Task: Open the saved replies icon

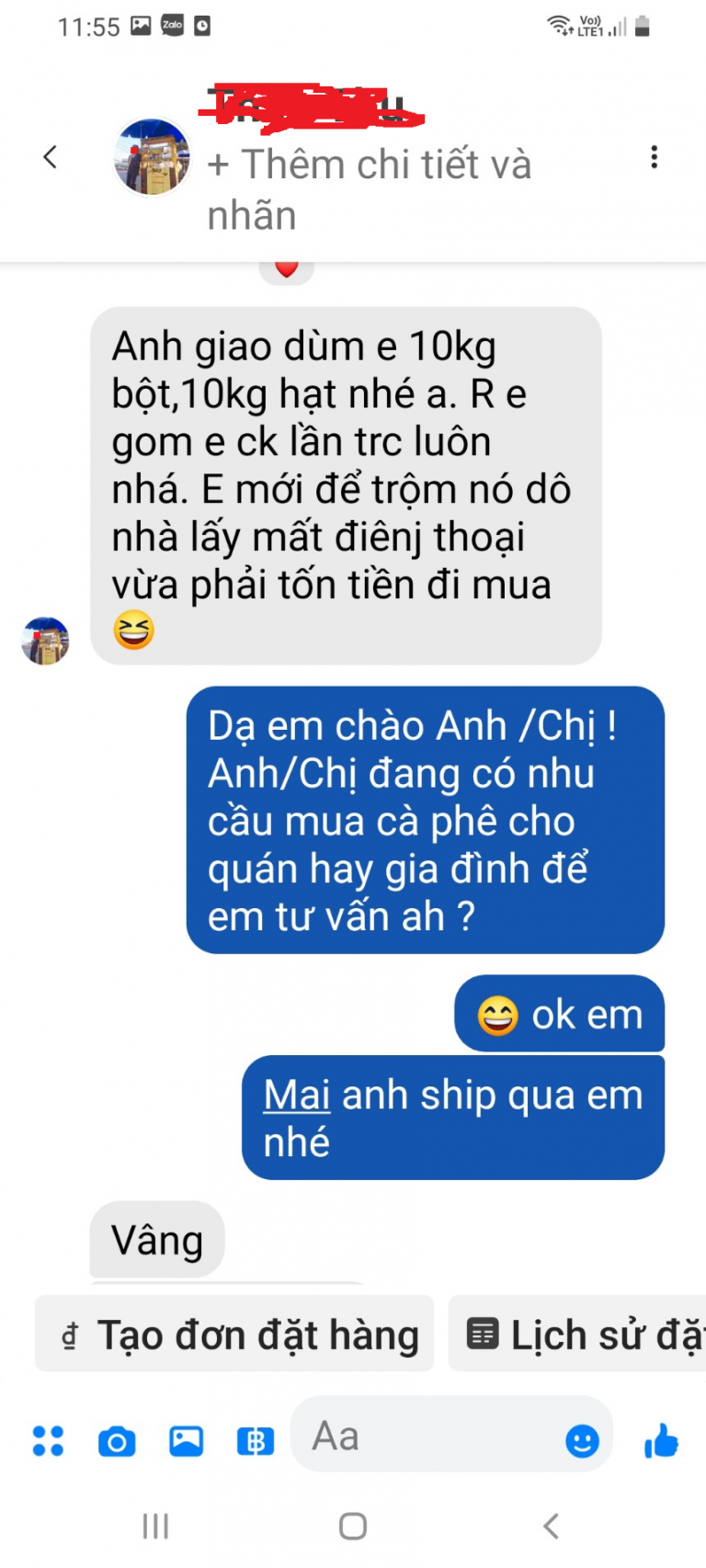Action: [255, 1441]
